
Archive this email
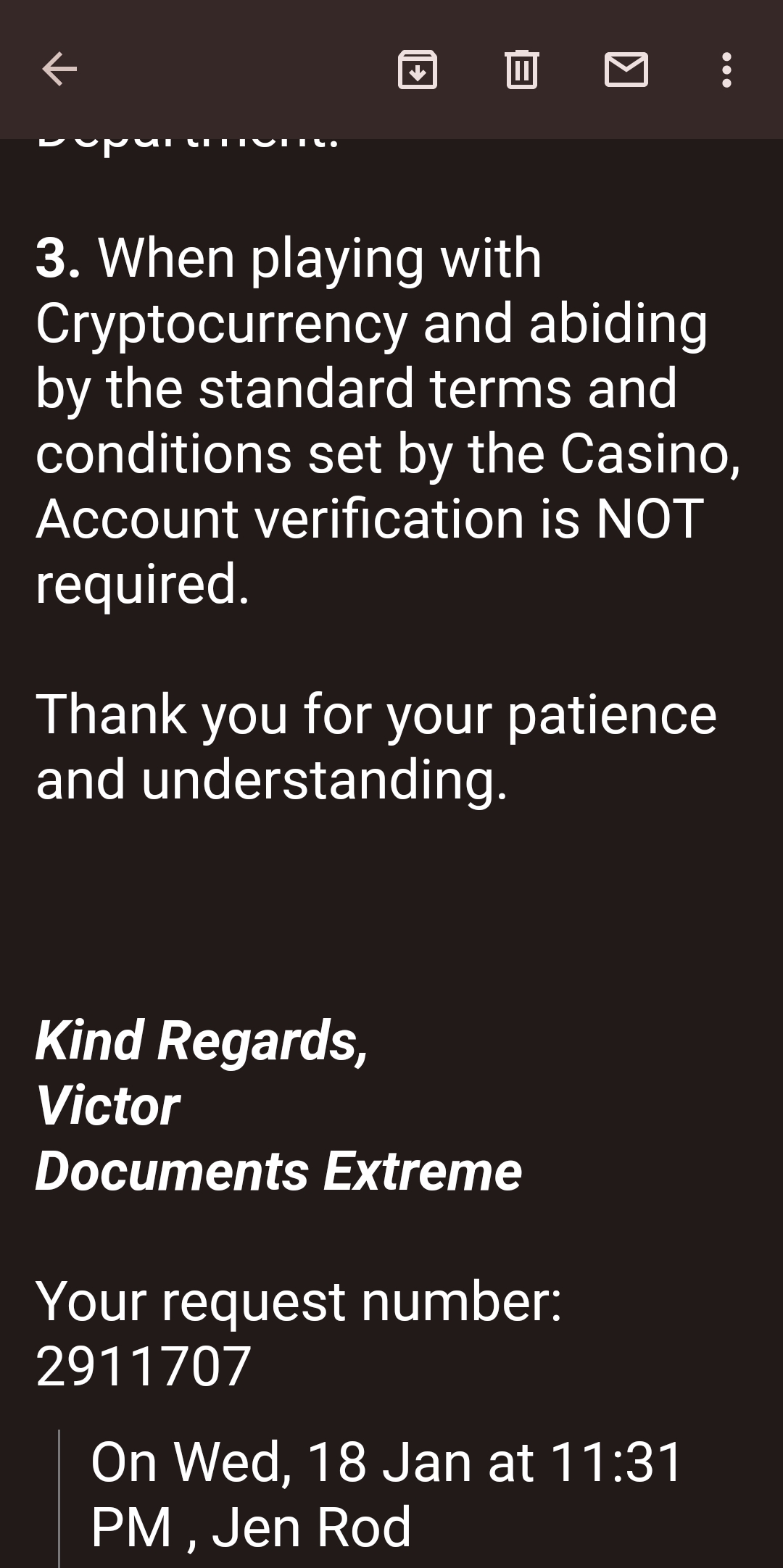pos(418,70)
